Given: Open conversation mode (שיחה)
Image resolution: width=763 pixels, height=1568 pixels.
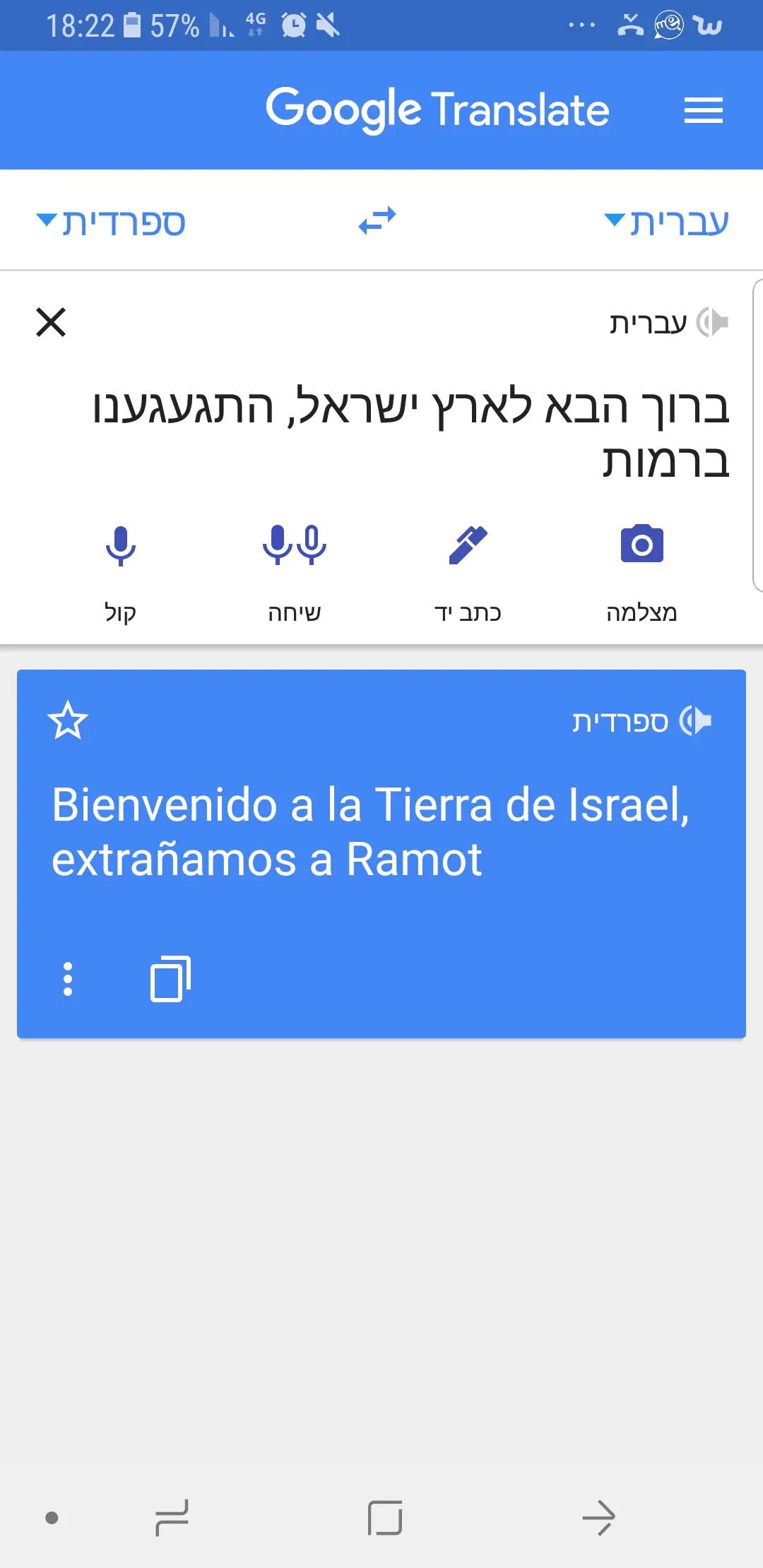Looking at the screenshot, I should point(295,547).
